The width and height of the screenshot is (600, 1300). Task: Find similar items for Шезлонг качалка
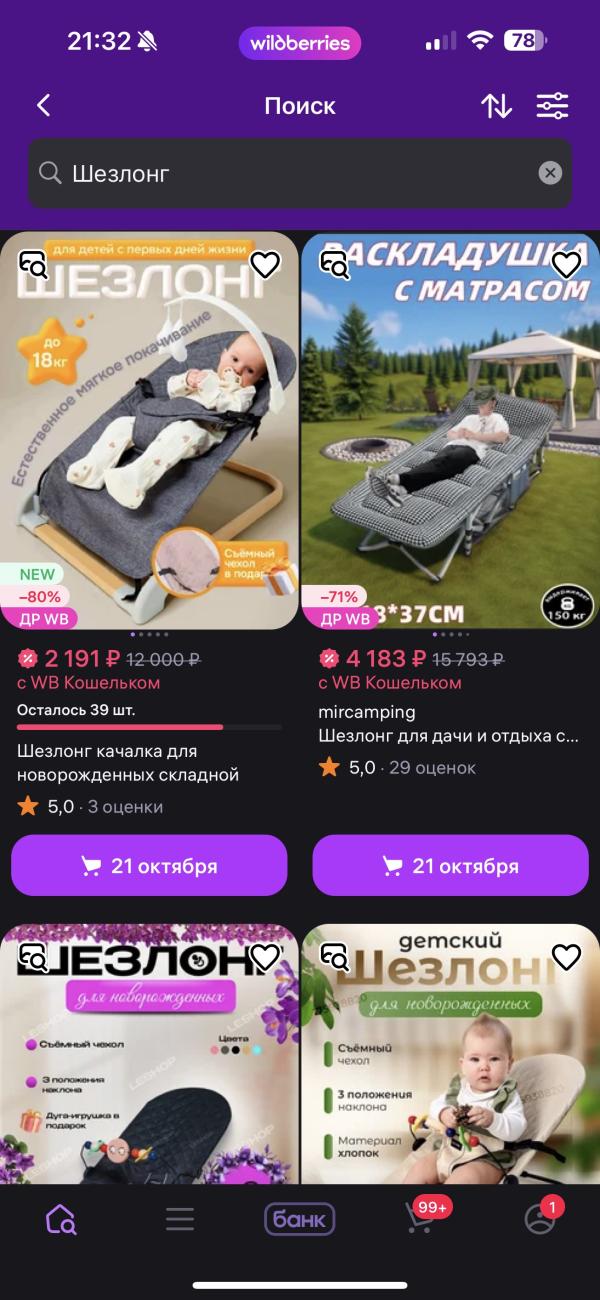tap(34, 265)
